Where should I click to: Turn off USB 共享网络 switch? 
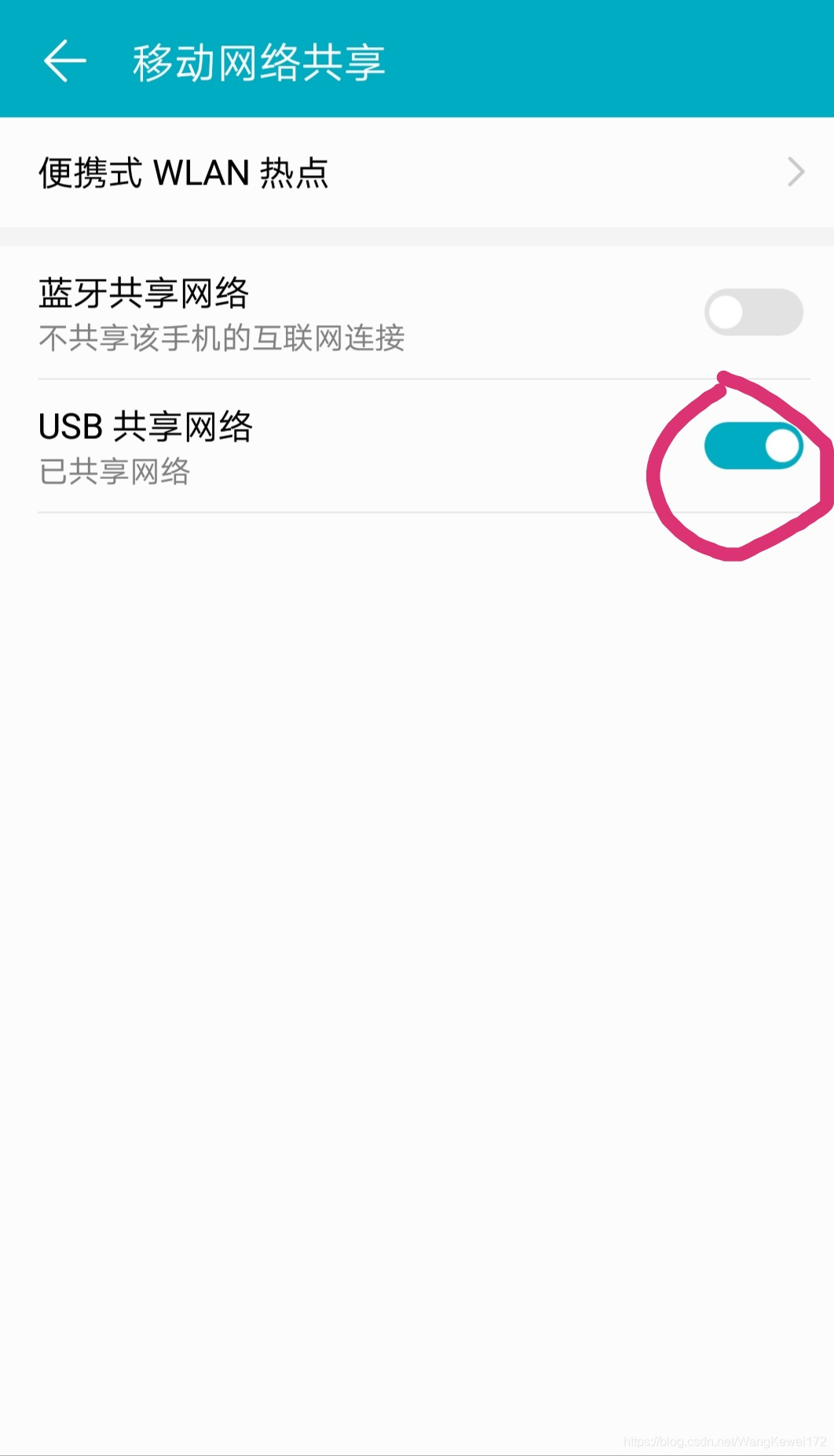point(752,446)
